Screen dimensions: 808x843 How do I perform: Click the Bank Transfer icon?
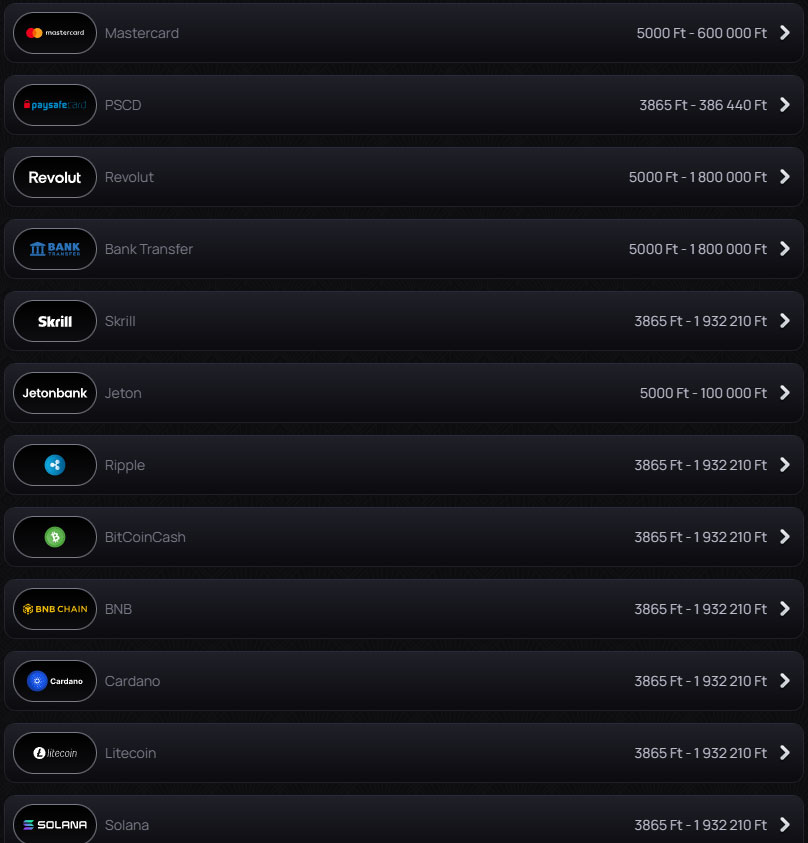tap(54, 249)
